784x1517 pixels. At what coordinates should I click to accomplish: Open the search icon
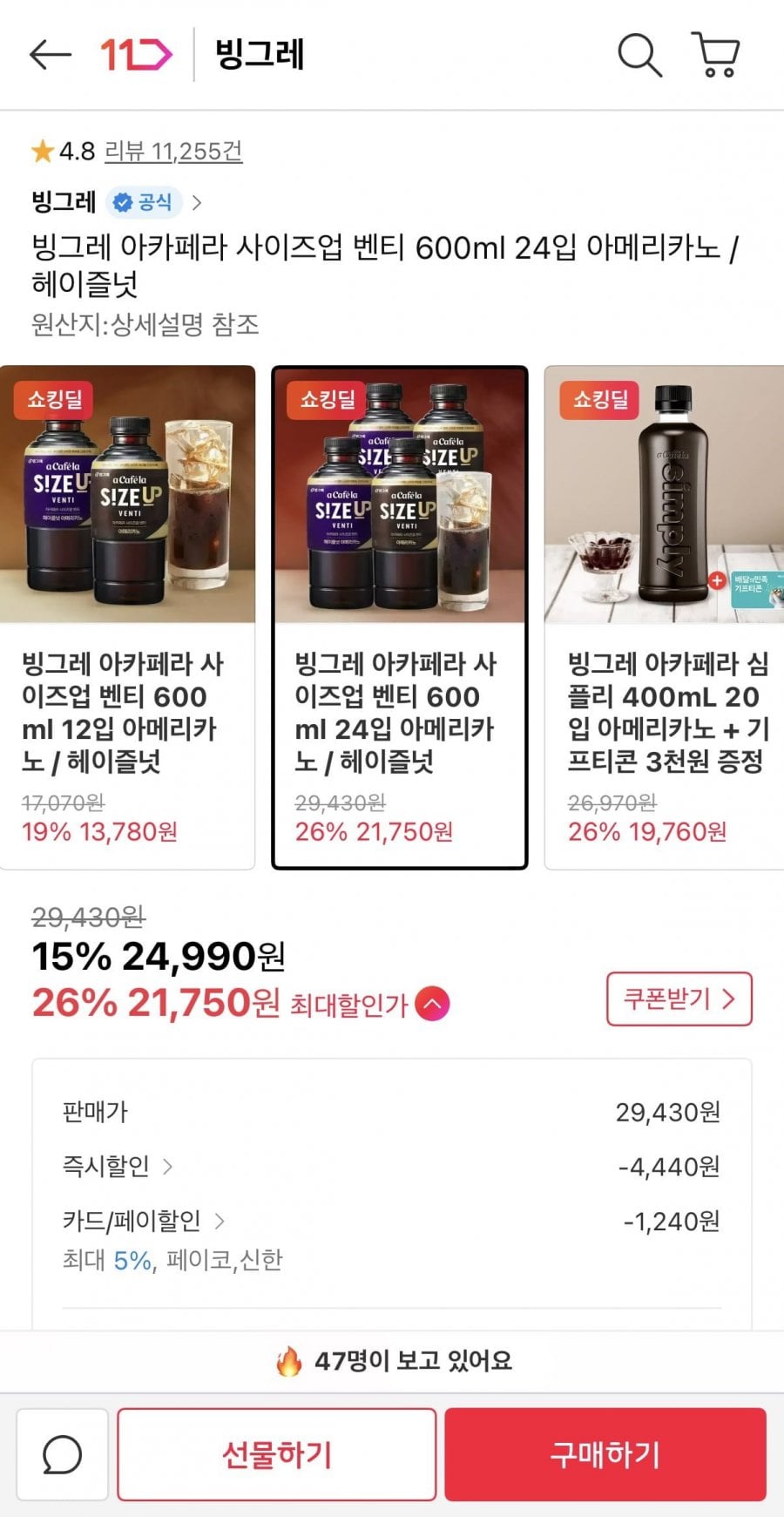(x=639, y=55)
